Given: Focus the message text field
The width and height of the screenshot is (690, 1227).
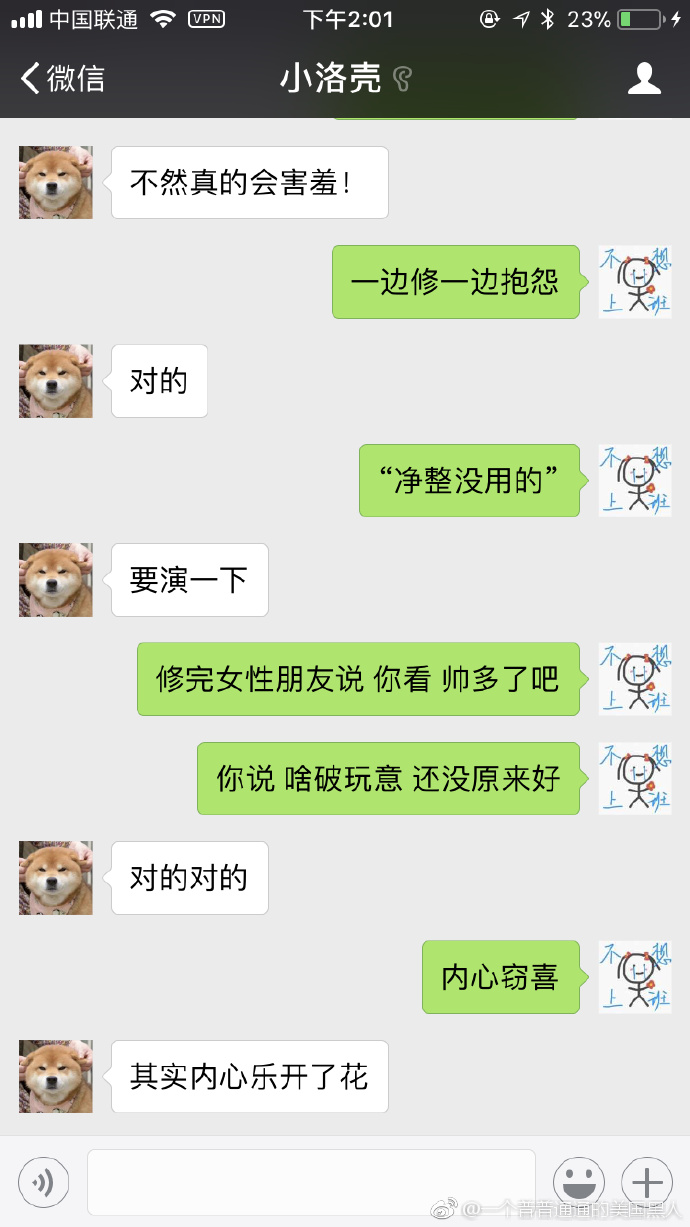Looking at the screenshot, I should coord(311,1182).
